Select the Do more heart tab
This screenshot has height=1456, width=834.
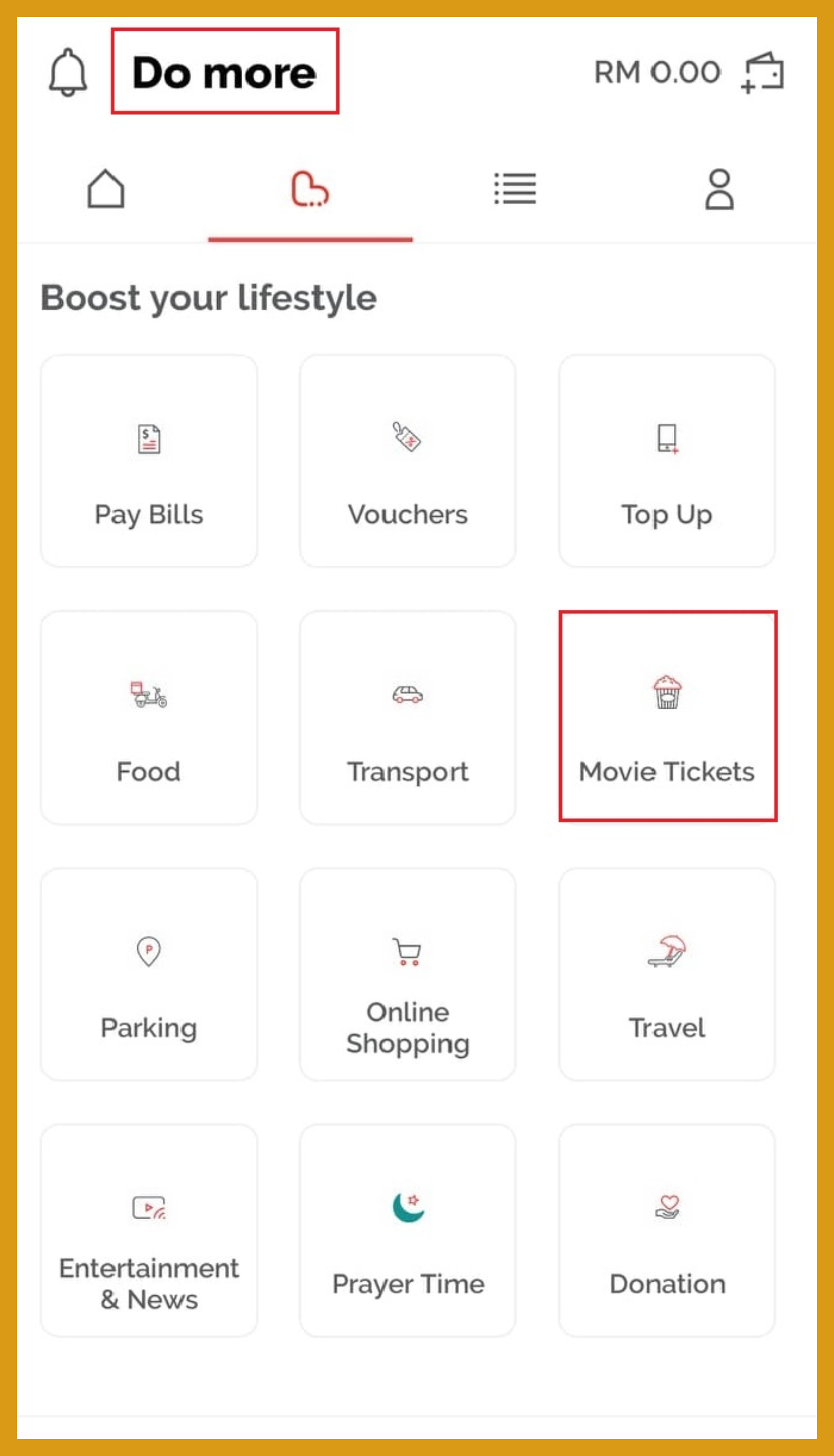tap(310, 189)
